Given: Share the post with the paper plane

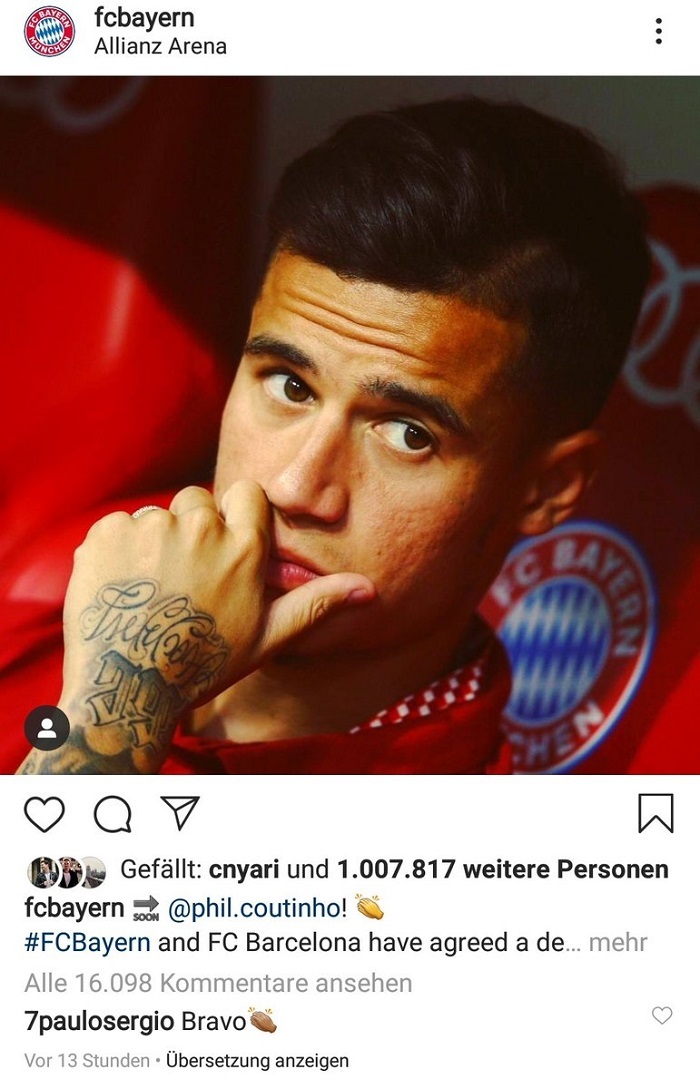Looking at the screenshot, I should point(181,813).
